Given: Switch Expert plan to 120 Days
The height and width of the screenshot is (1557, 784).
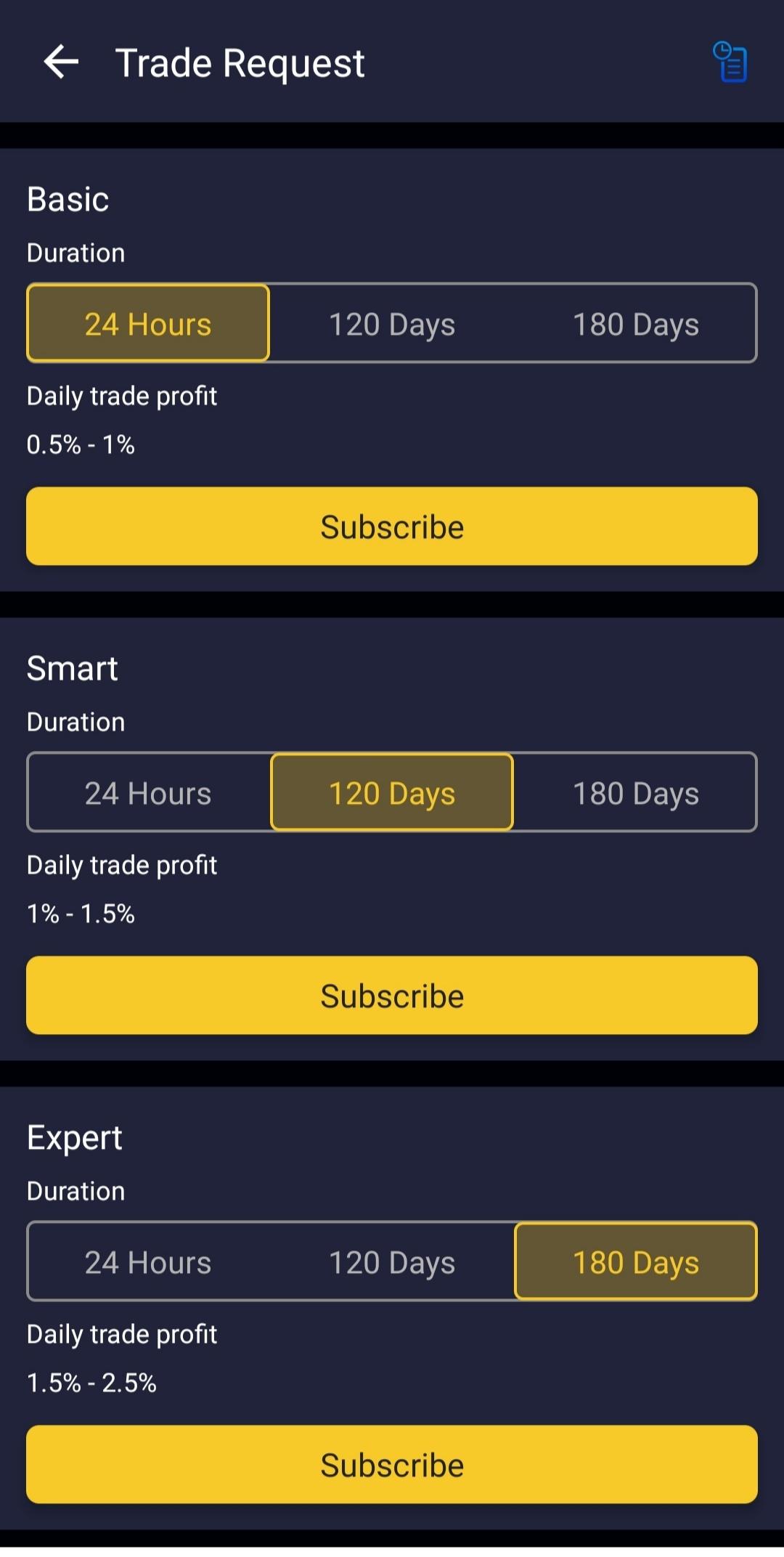Looking at the screenshot, I should click(x=392, y=1262).
